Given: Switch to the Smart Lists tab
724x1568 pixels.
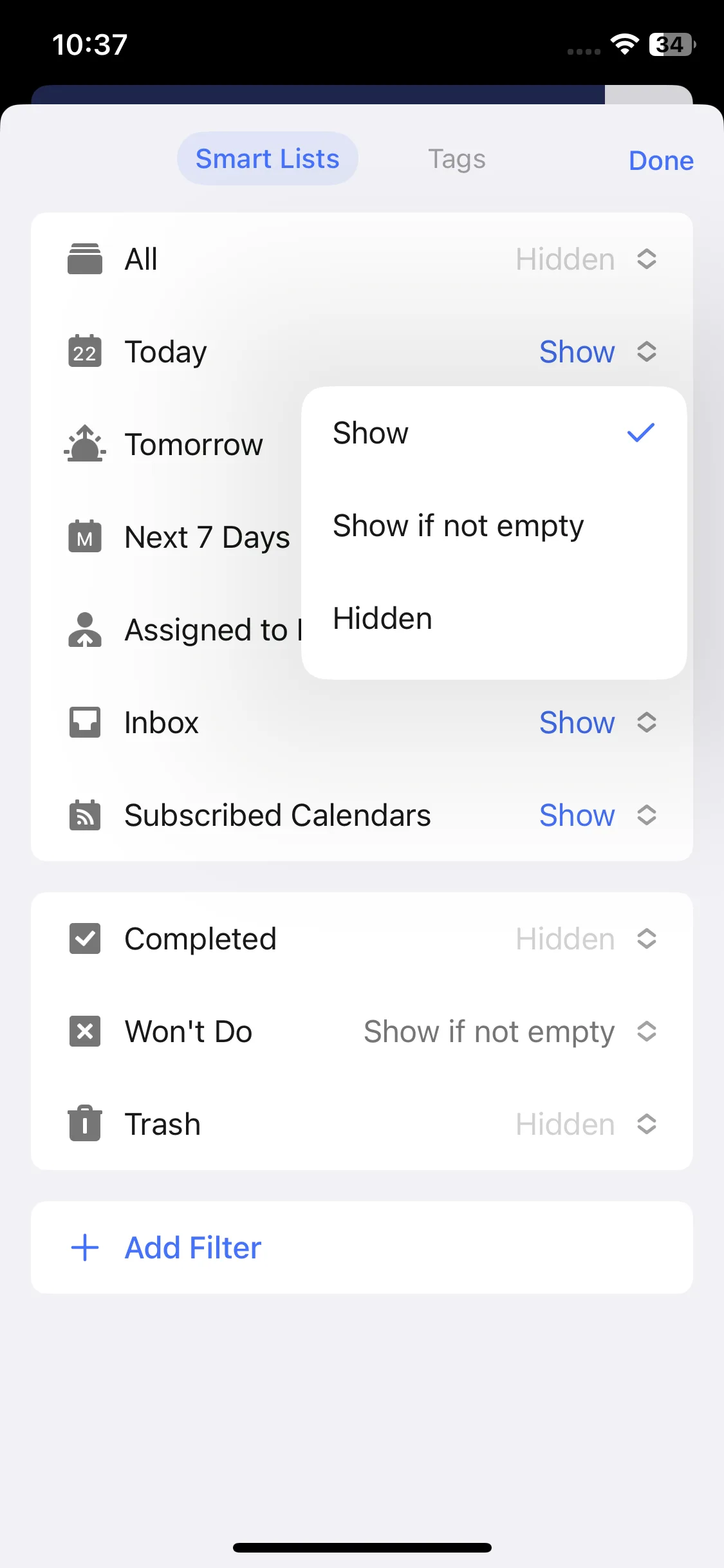Looking at the screenshot, I should [x=267, y=159].
